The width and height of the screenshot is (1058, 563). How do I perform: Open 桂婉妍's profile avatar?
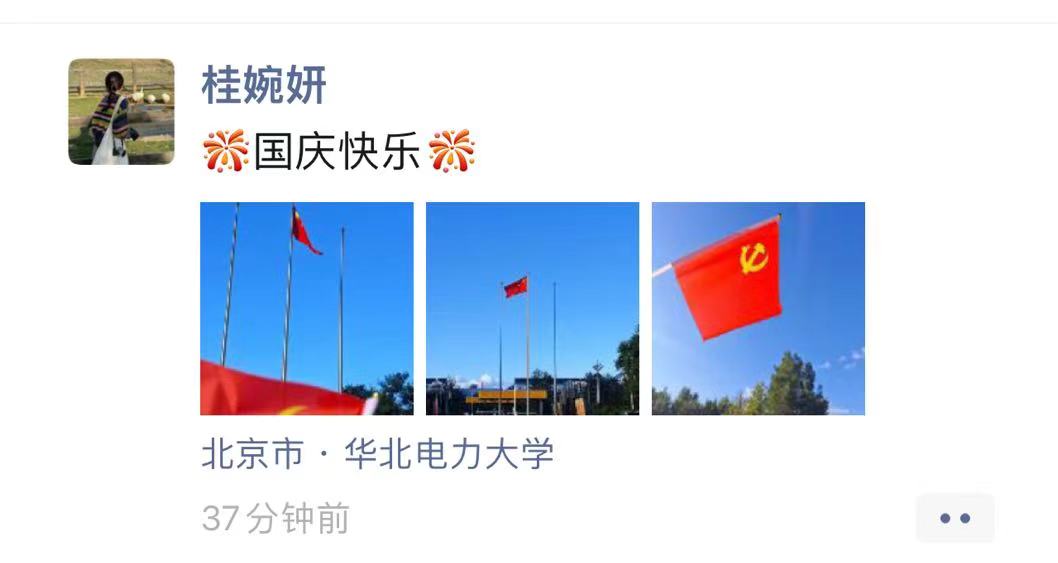121,111
